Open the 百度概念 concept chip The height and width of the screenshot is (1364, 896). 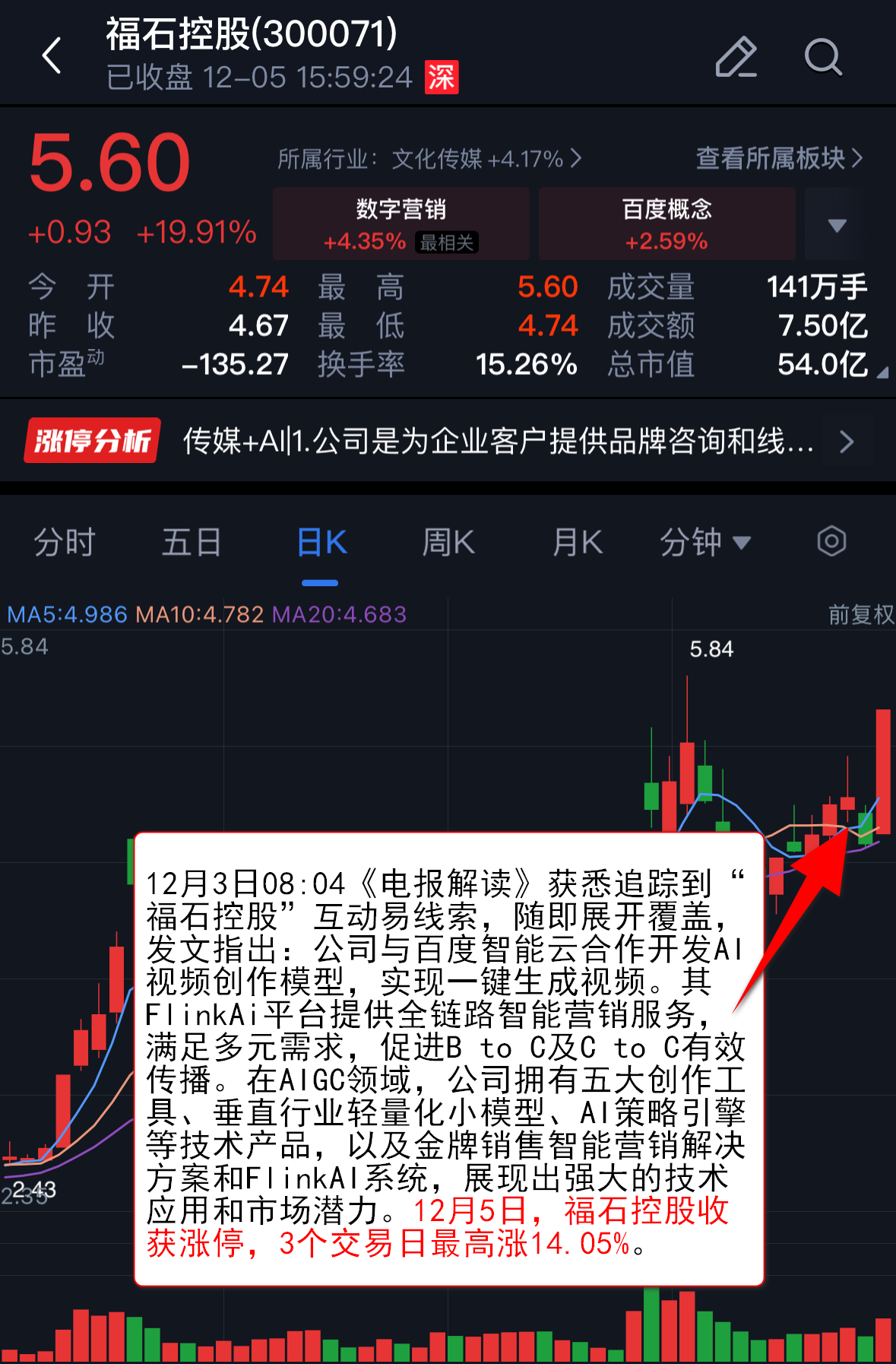click(x=666, y=224)
